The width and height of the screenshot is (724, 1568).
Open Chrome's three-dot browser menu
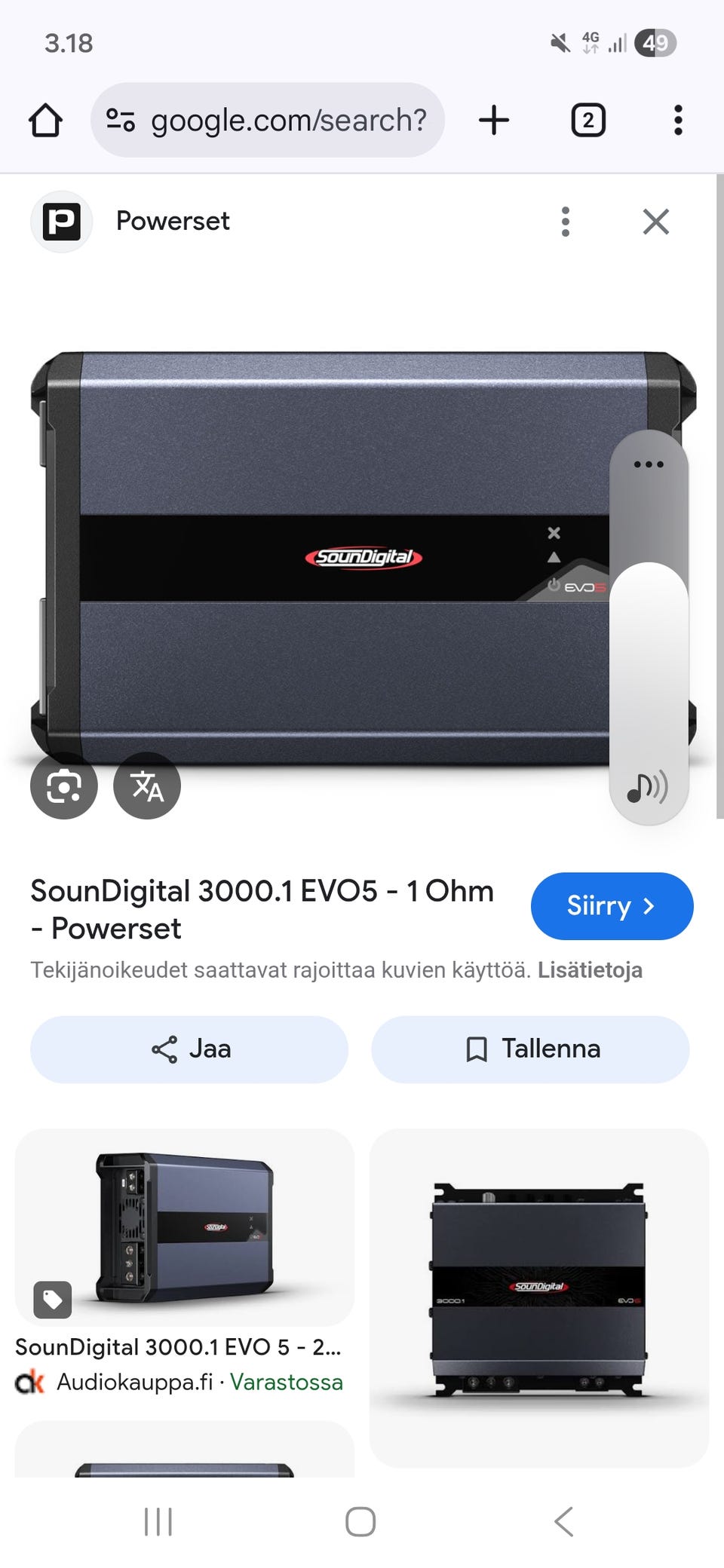tap(677, 119)
